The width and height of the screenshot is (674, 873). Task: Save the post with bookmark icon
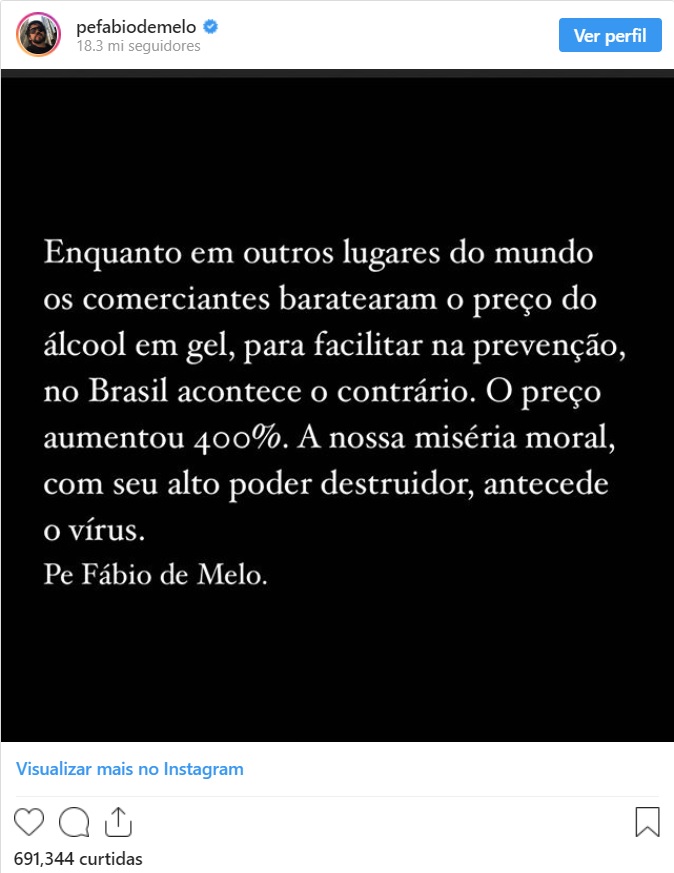(x=647, y=822)
